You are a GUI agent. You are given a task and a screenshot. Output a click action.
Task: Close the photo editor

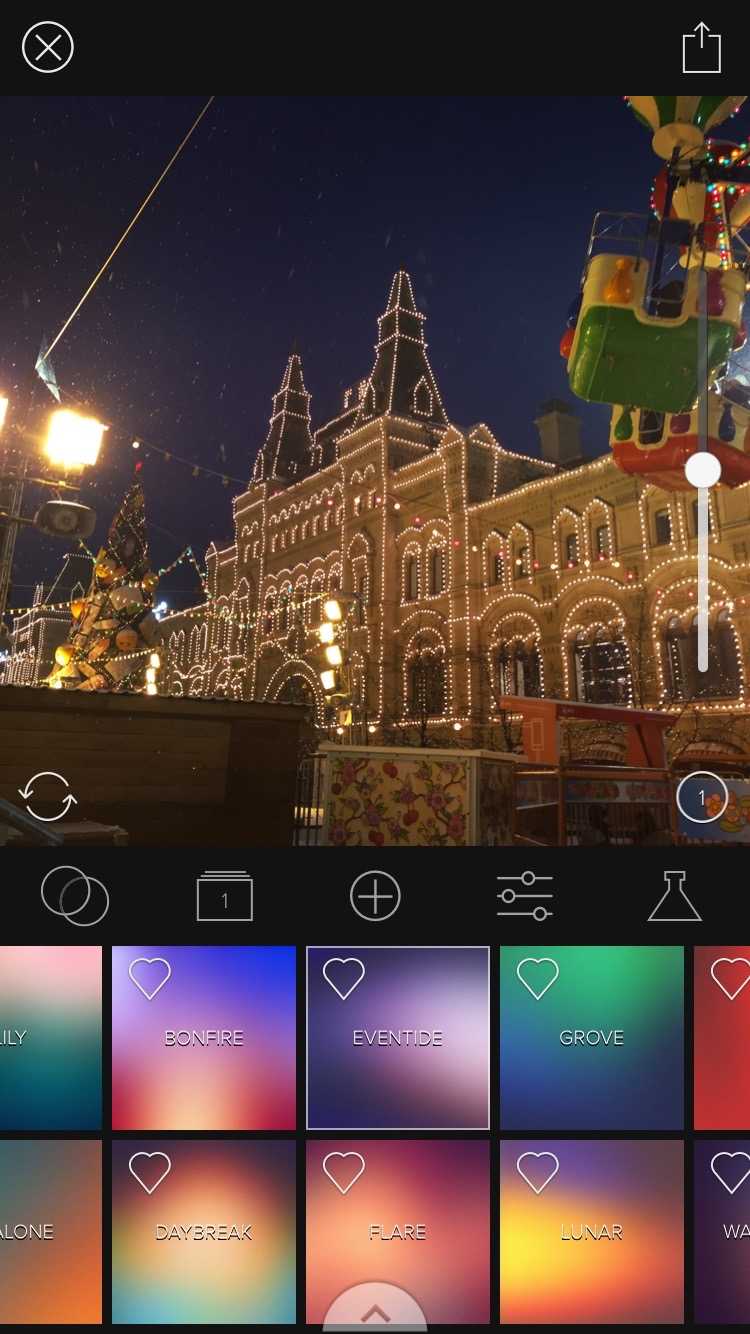click(x=47, y=47)
